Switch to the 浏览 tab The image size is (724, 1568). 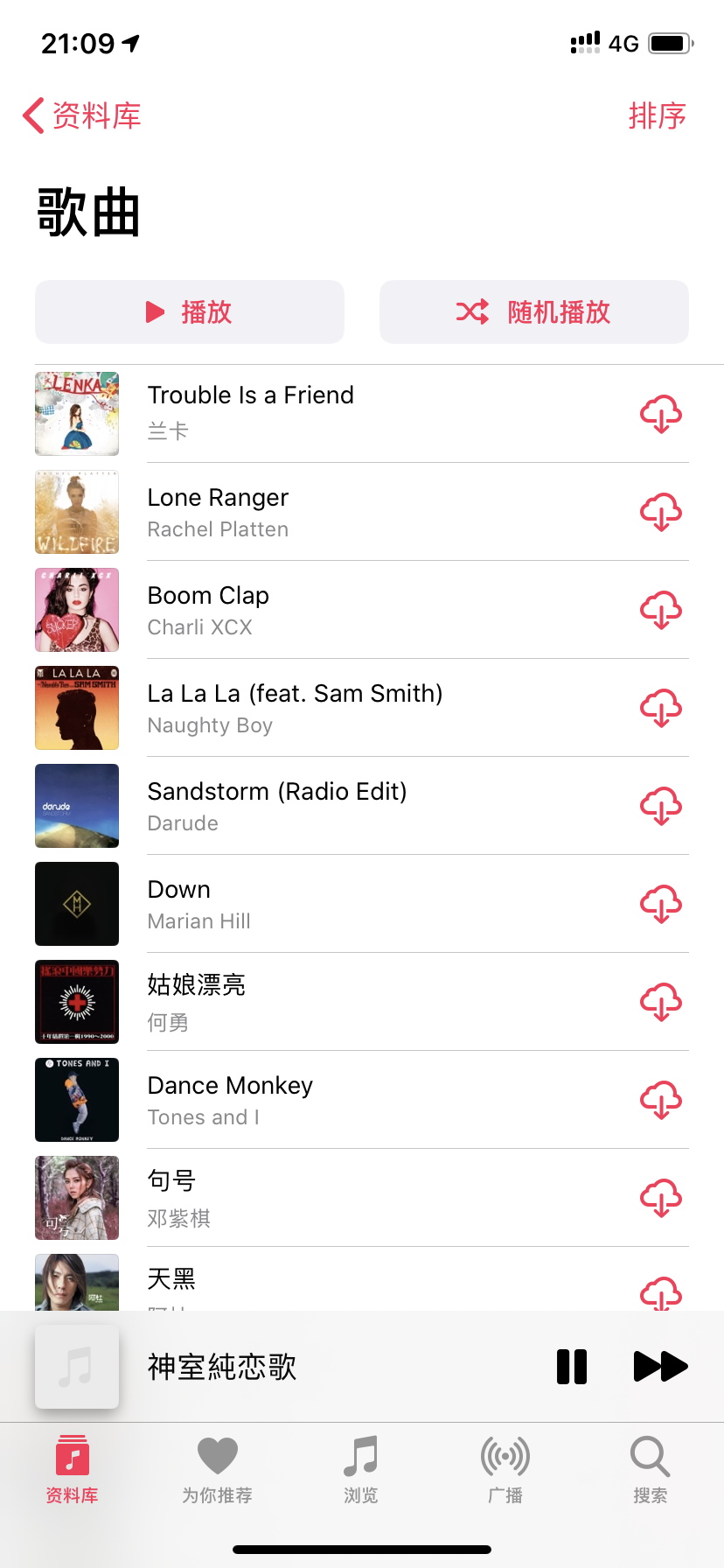tap(361, 1470)
